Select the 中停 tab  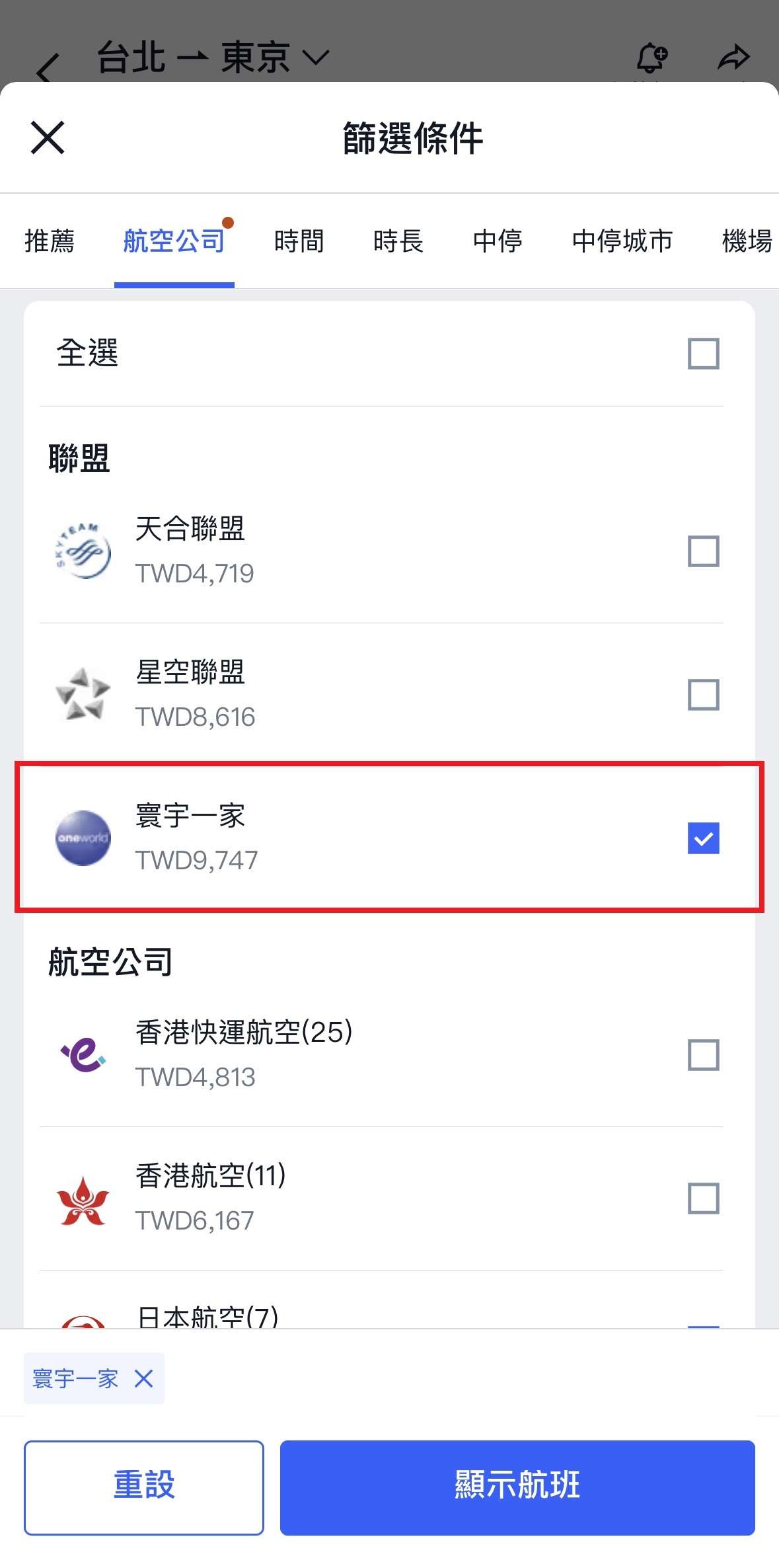coord(498,241)
